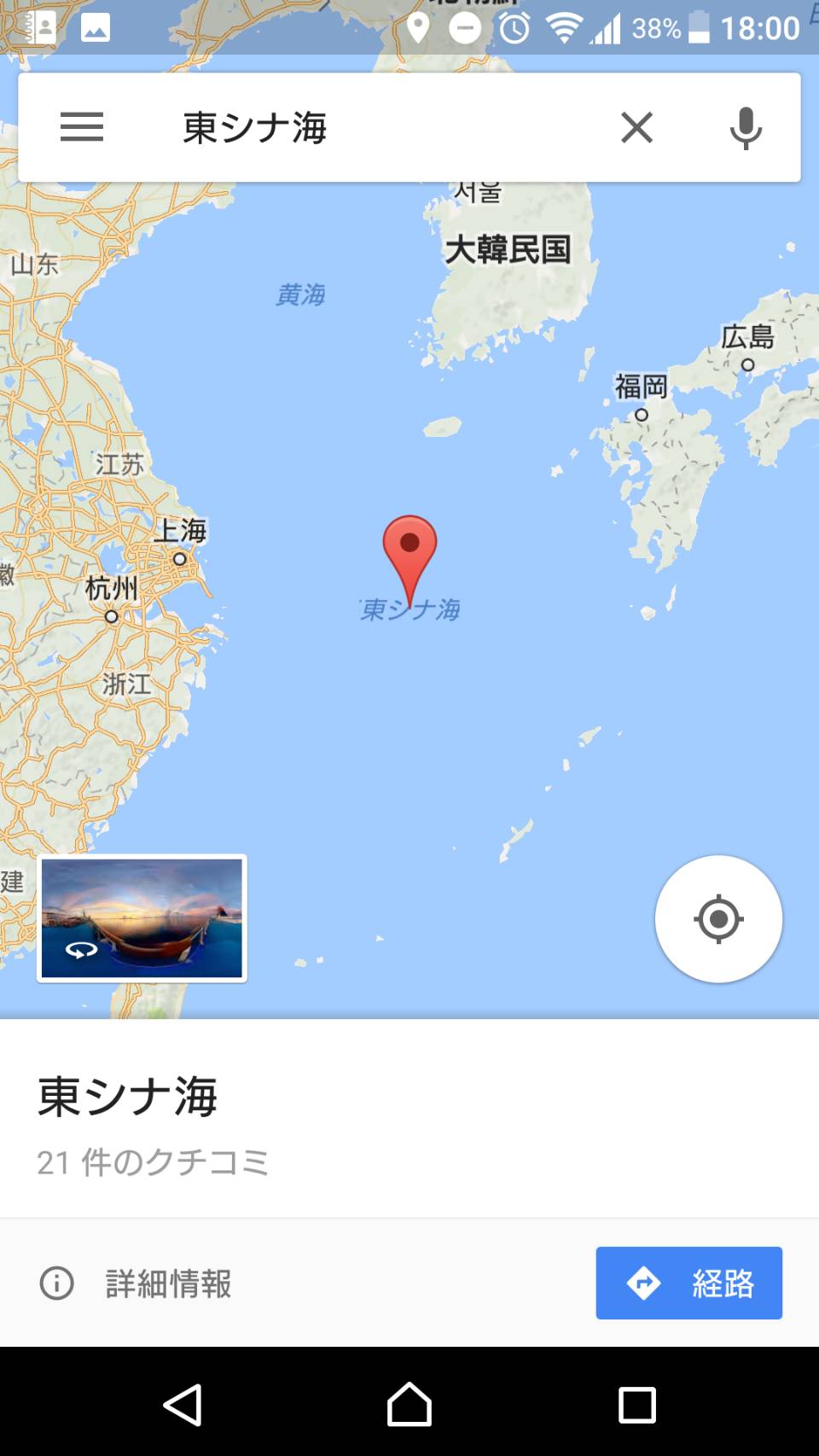Clear the search with the X icon
The width and height of the screenshot is (819, 1456).
coord(636,128)
